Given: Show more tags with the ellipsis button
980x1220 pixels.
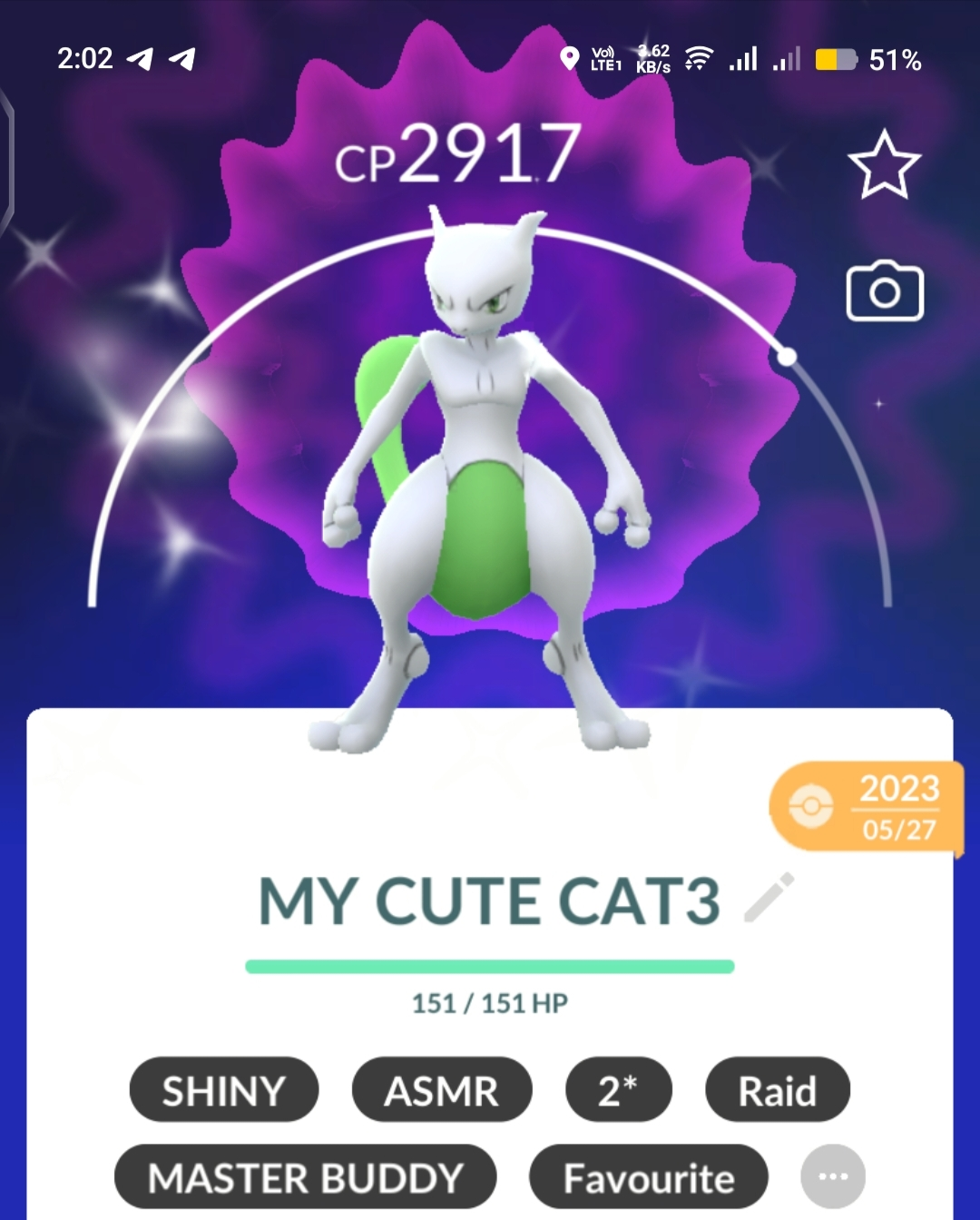Looking at the screenshot, I should click(x=833, y=1177).
